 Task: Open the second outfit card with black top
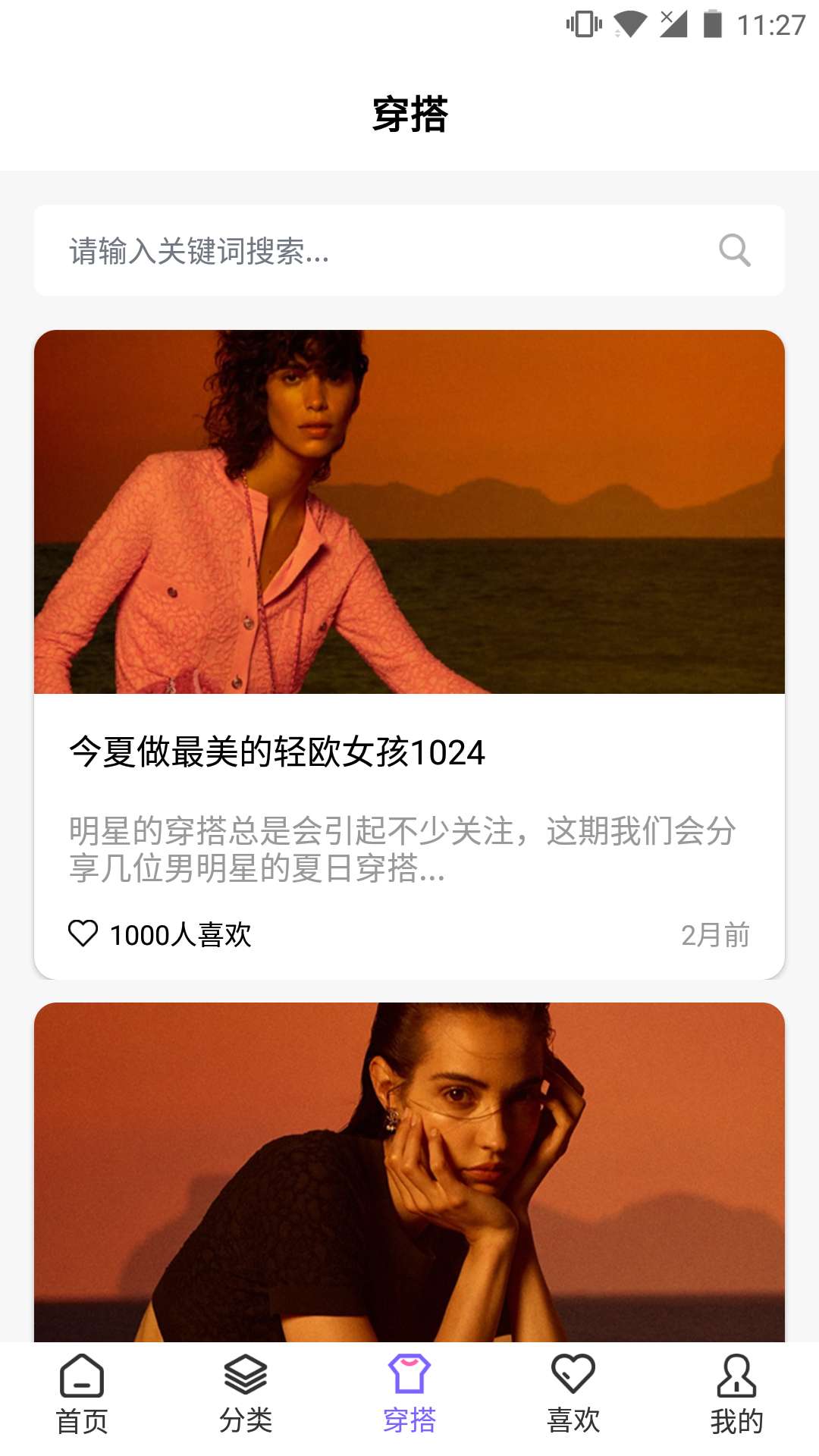click(x=409, y=1172)
